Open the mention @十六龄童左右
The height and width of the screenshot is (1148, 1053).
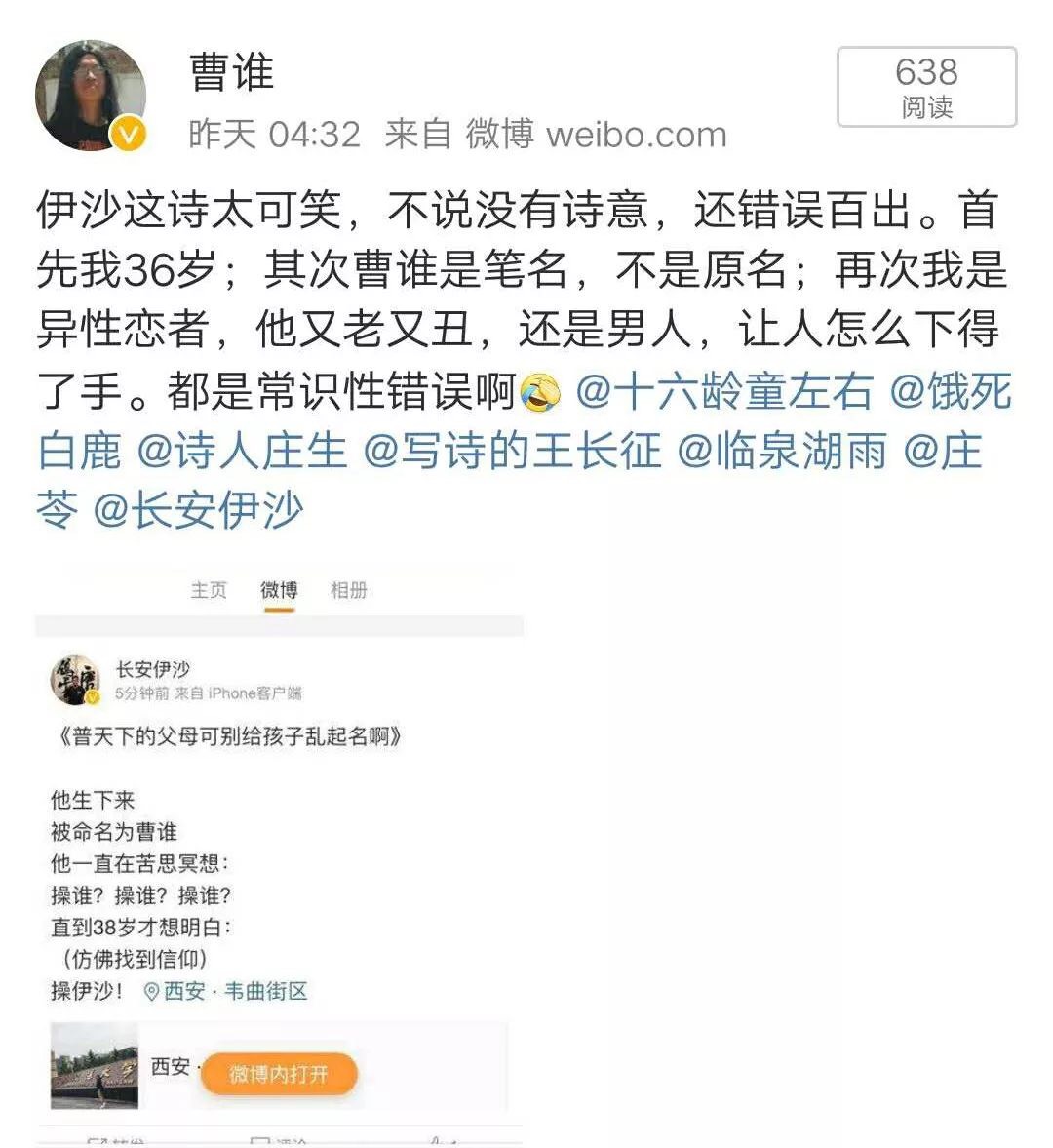coord(723,392)
